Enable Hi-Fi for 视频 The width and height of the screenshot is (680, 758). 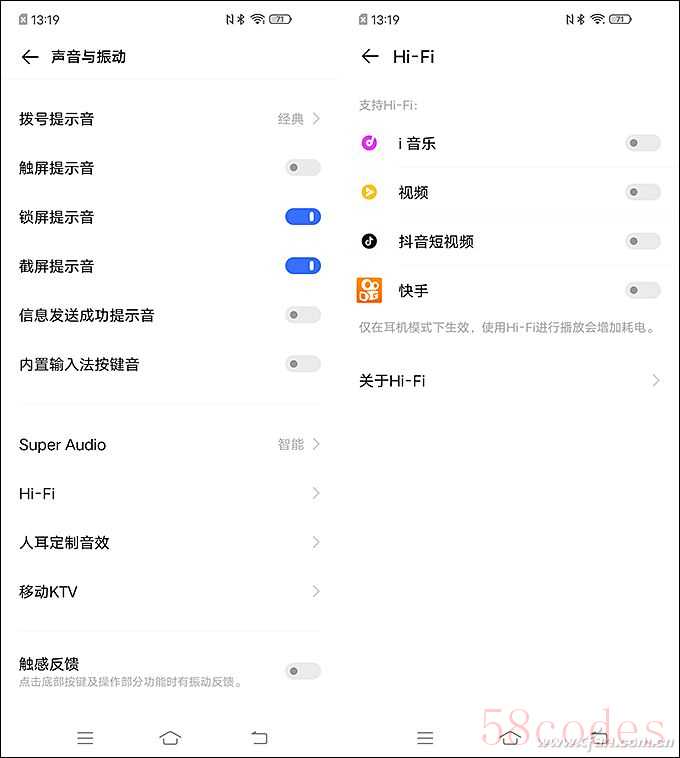[643, 192]
